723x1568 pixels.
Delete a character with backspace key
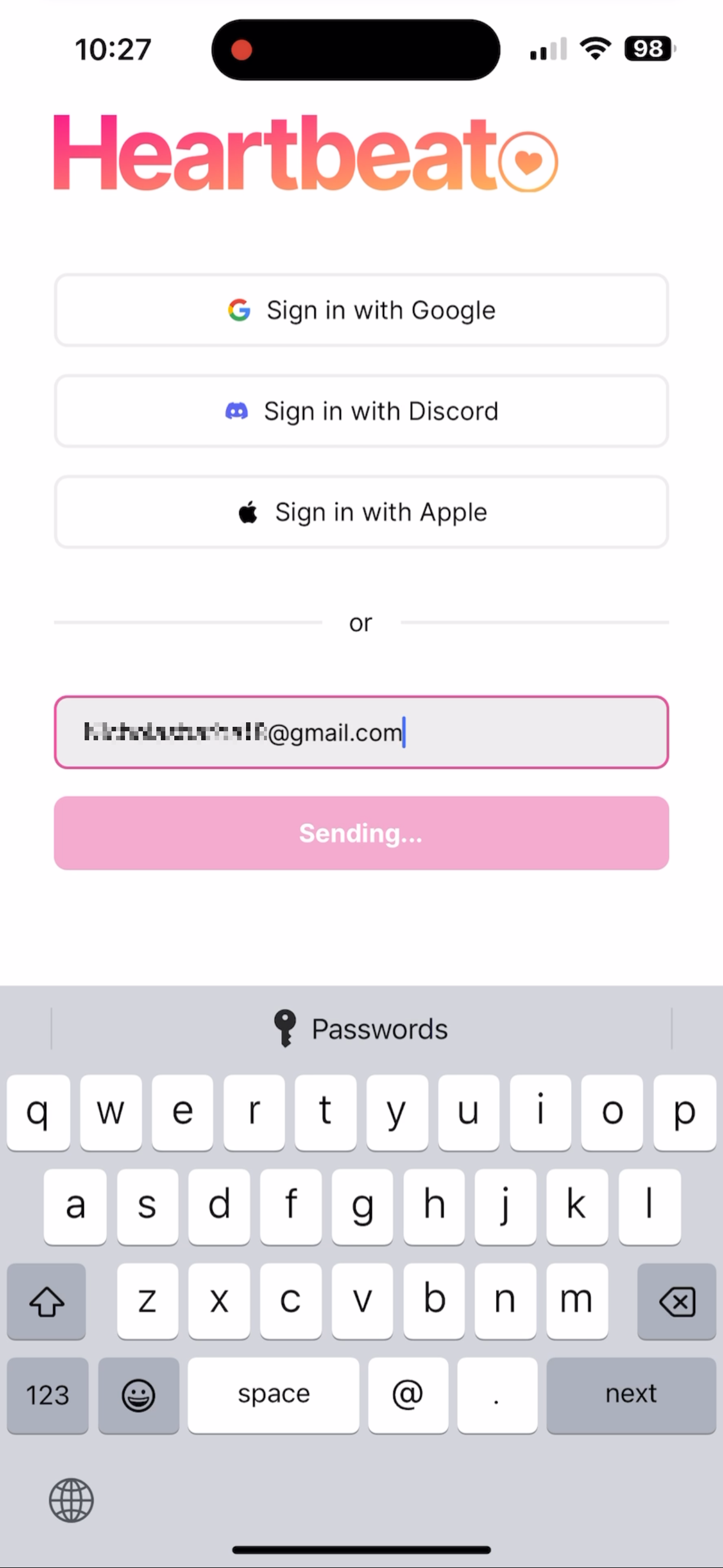tap(676, 1302)
